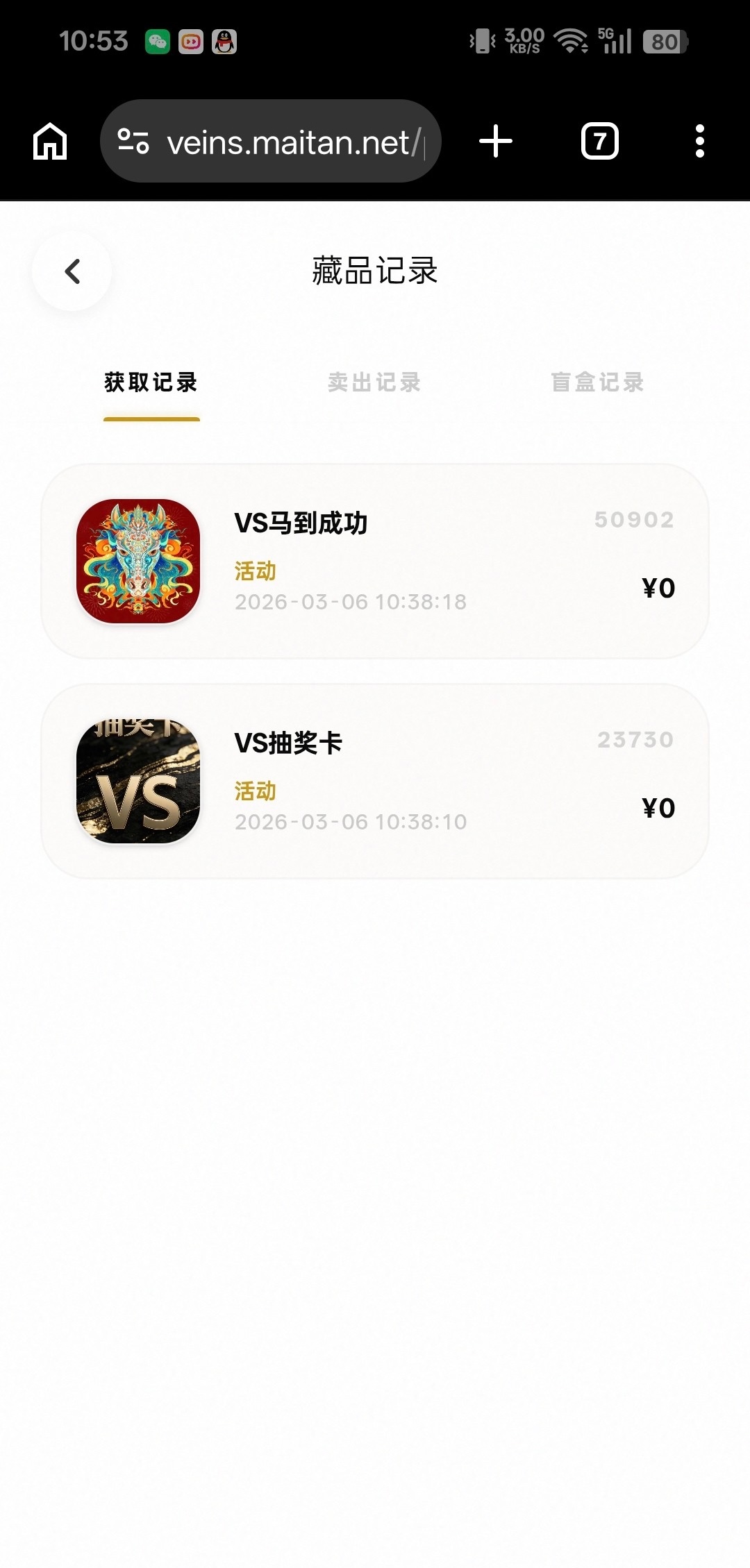The image size is (750, 1568).
Task: Open the browser overflow menu
Action: pyautogui.click(x=699, y=142)
